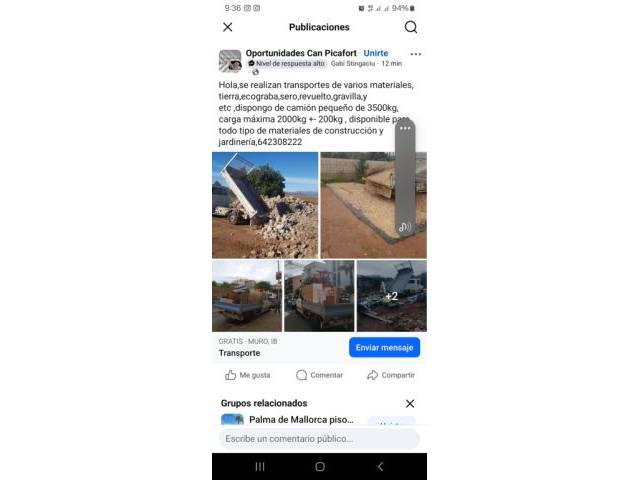Tap Comentar on the post
The height and width of the screenshot is (480, 640).
click(319, 375)
